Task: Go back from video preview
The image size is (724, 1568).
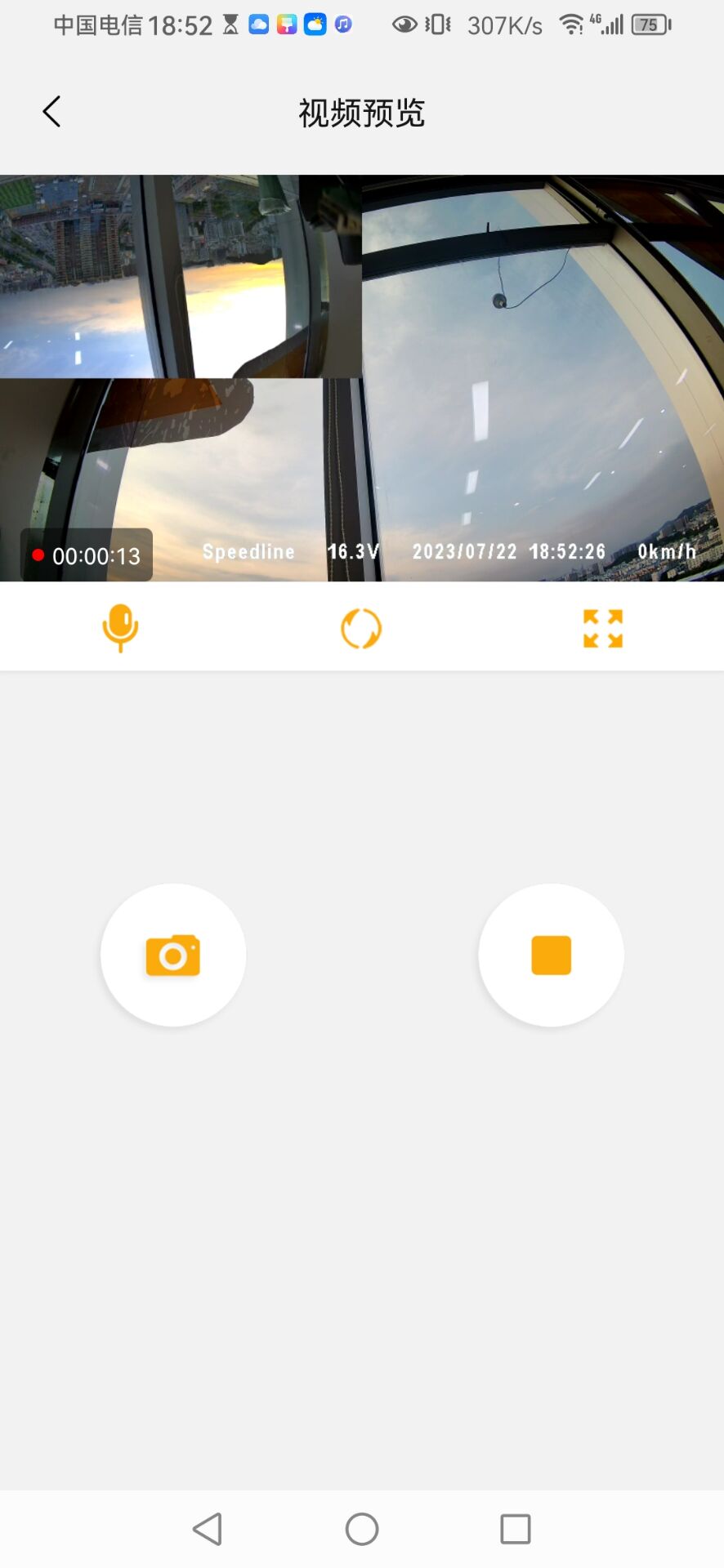Action: pos(51,112)
